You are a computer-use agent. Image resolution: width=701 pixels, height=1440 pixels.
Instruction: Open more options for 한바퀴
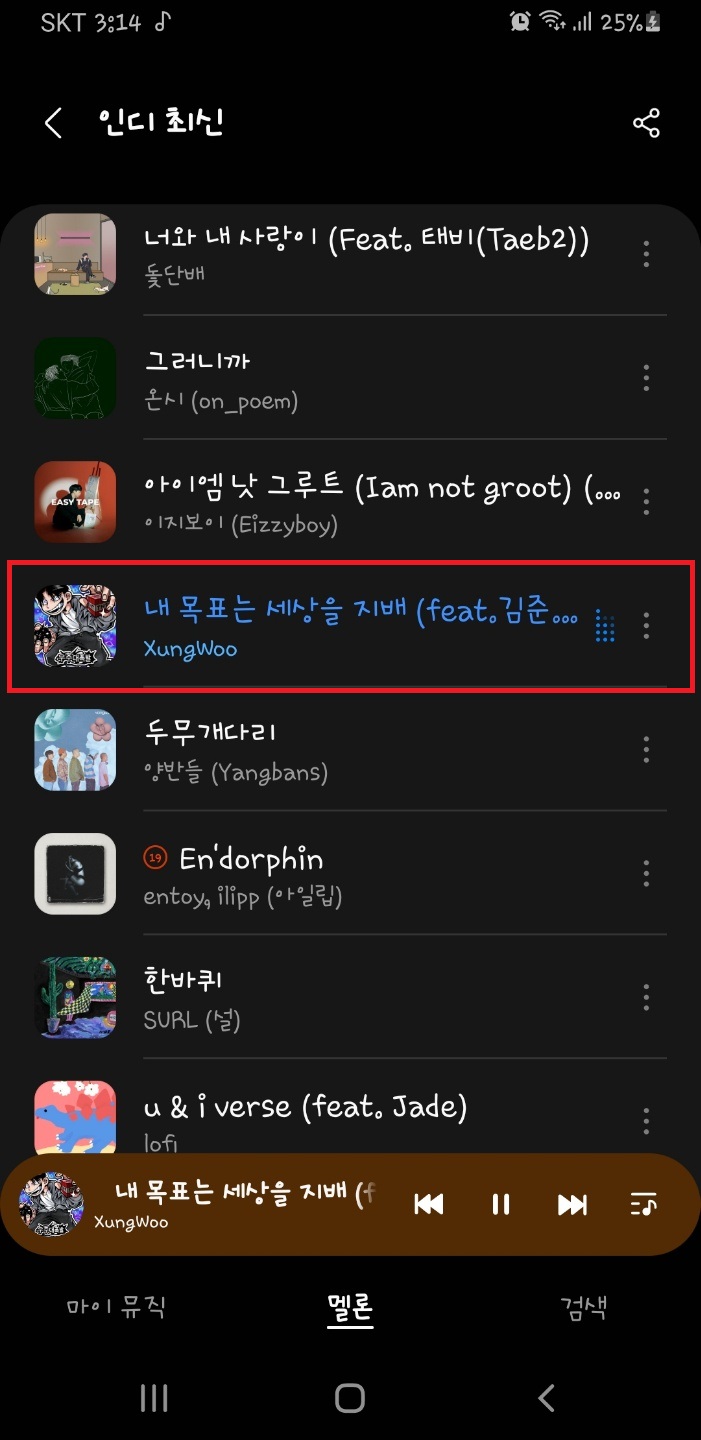point(646,998)
